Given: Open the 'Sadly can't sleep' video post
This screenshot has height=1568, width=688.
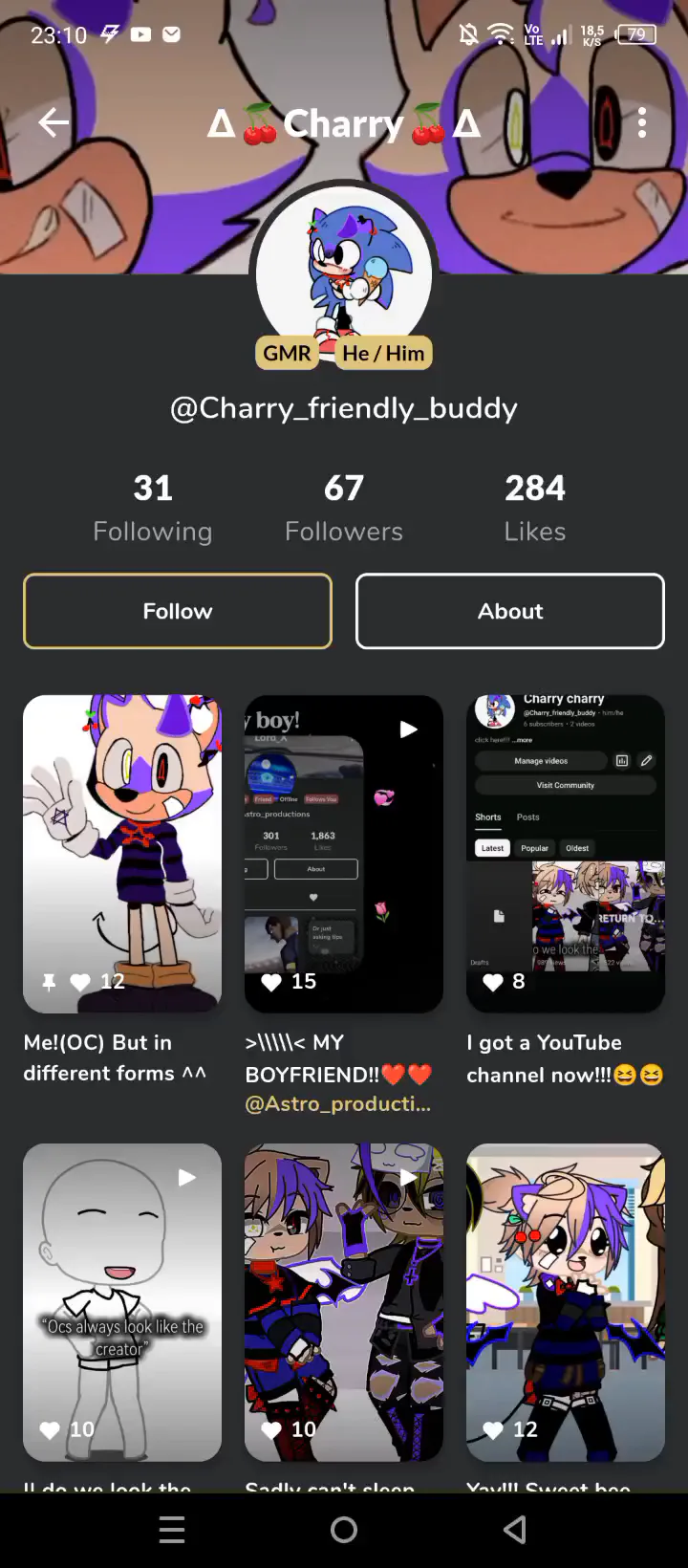Looking at the screenshot, I should pyautogui.click(x=344, y=1301).
